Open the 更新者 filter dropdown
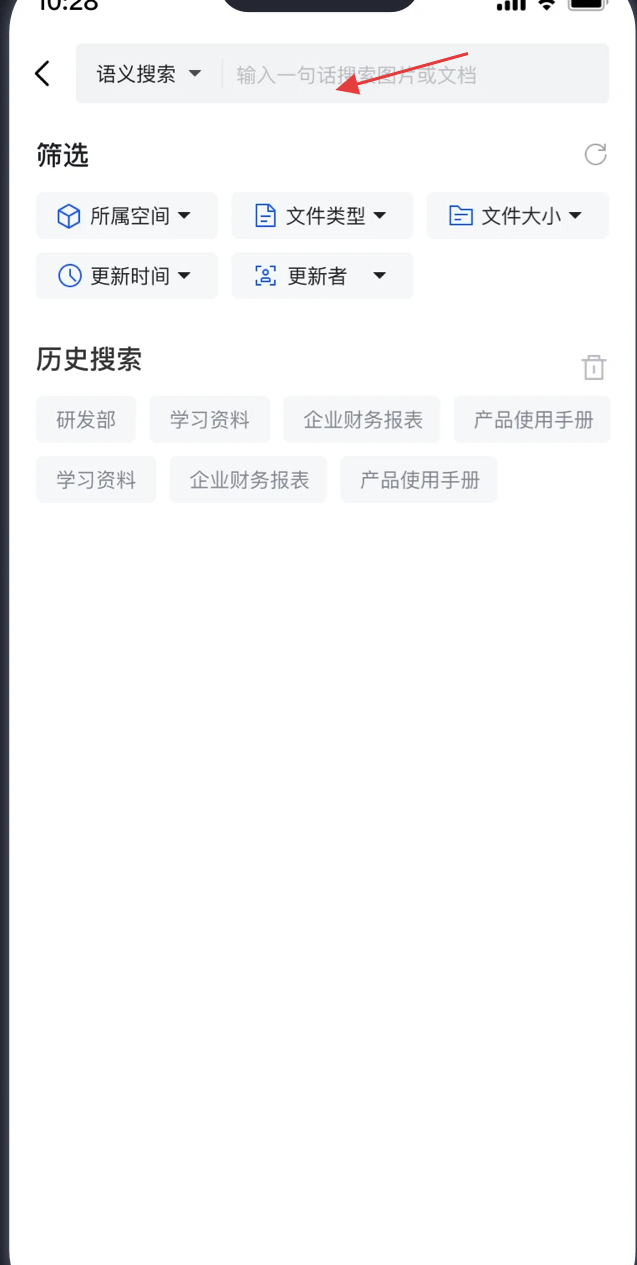Screen dimensions: 637x1265 pyautogui.click(x=322, y=276)
